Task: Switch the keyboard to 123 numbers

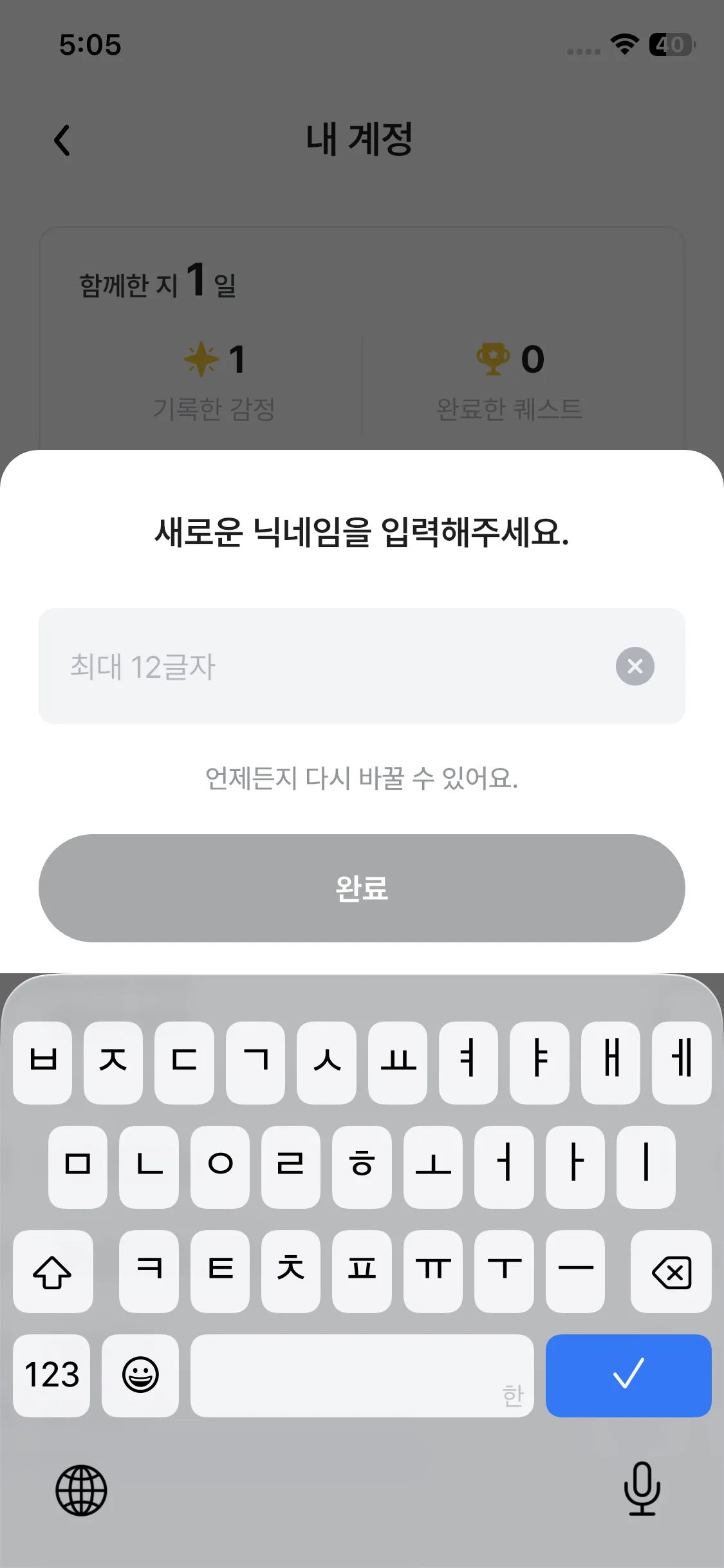Action: pos(51,1376)
